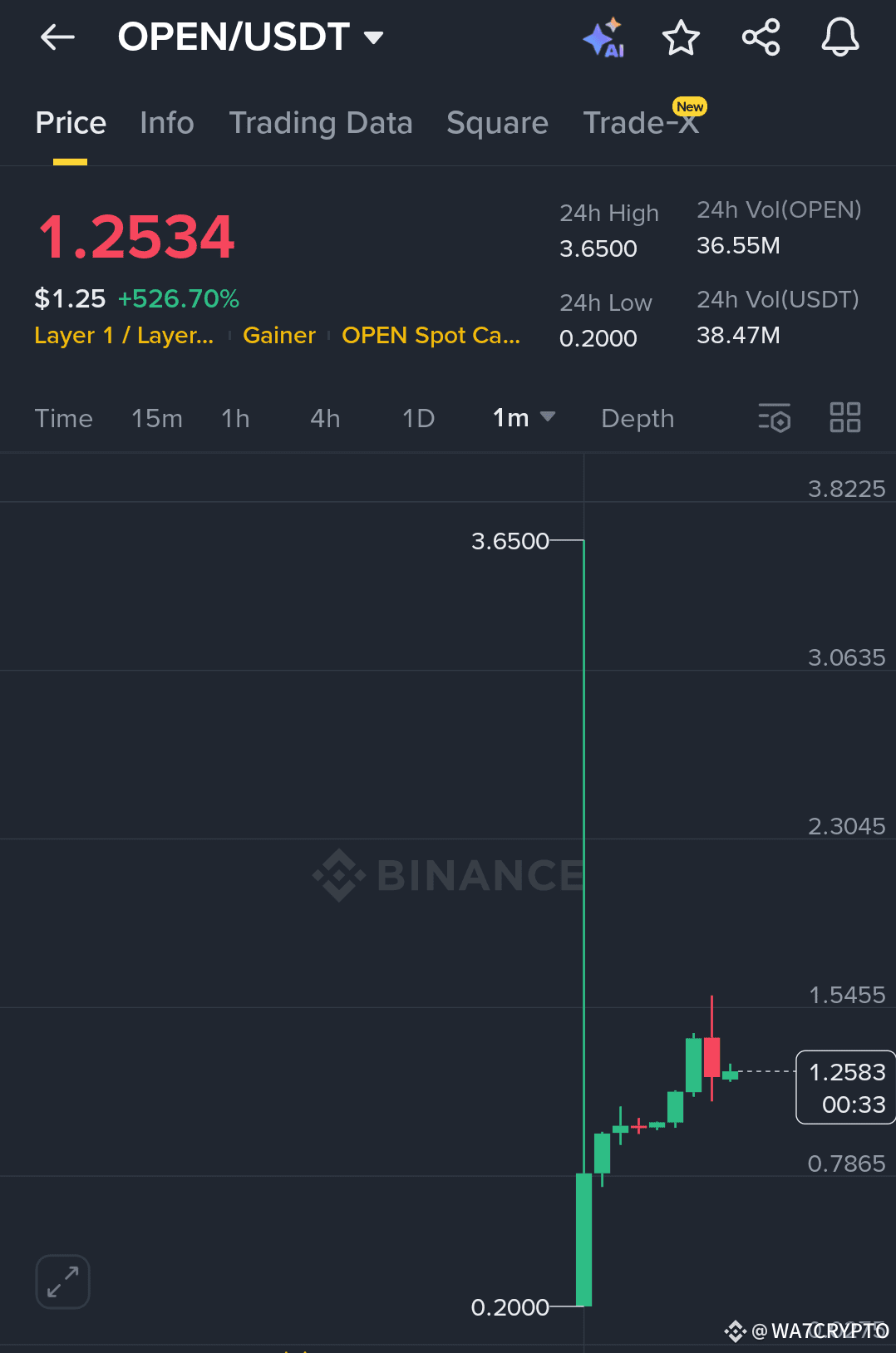Expand the chart to fullscreen

click(x=63, y=1282)
